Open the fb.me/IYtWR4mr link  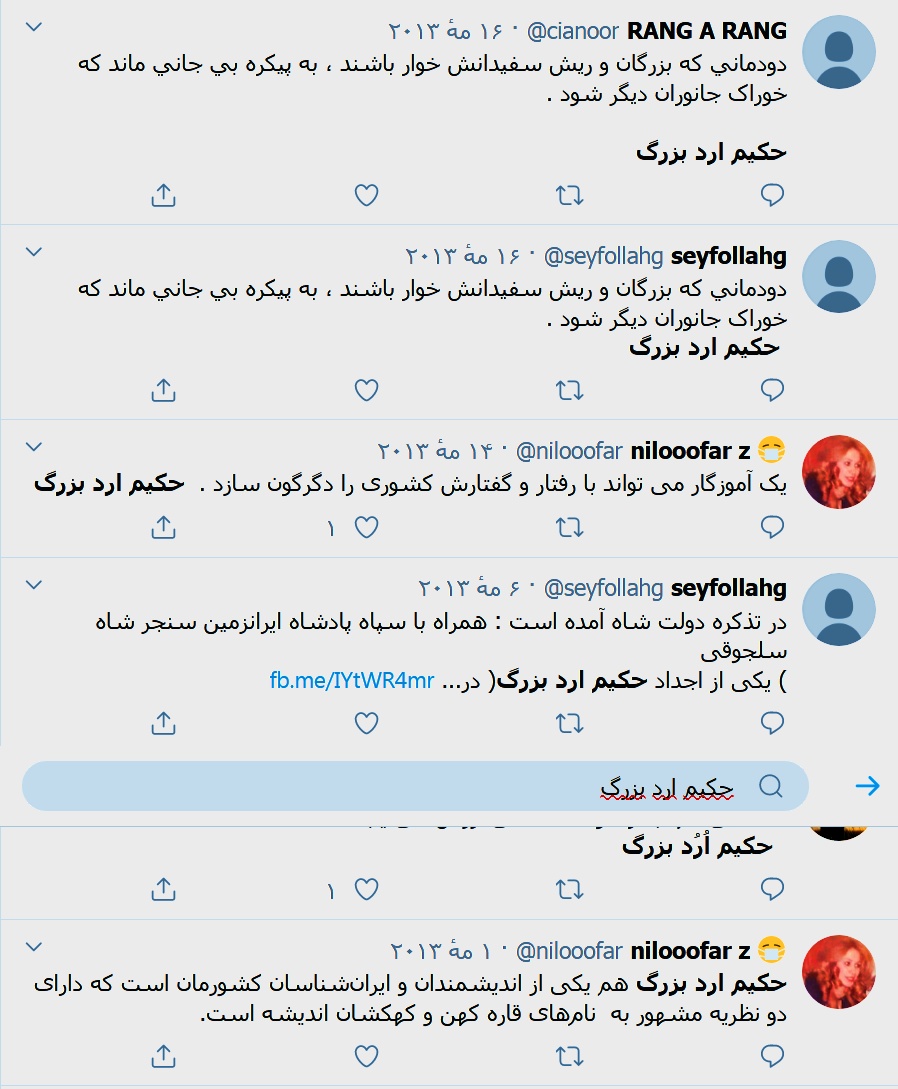351,681
